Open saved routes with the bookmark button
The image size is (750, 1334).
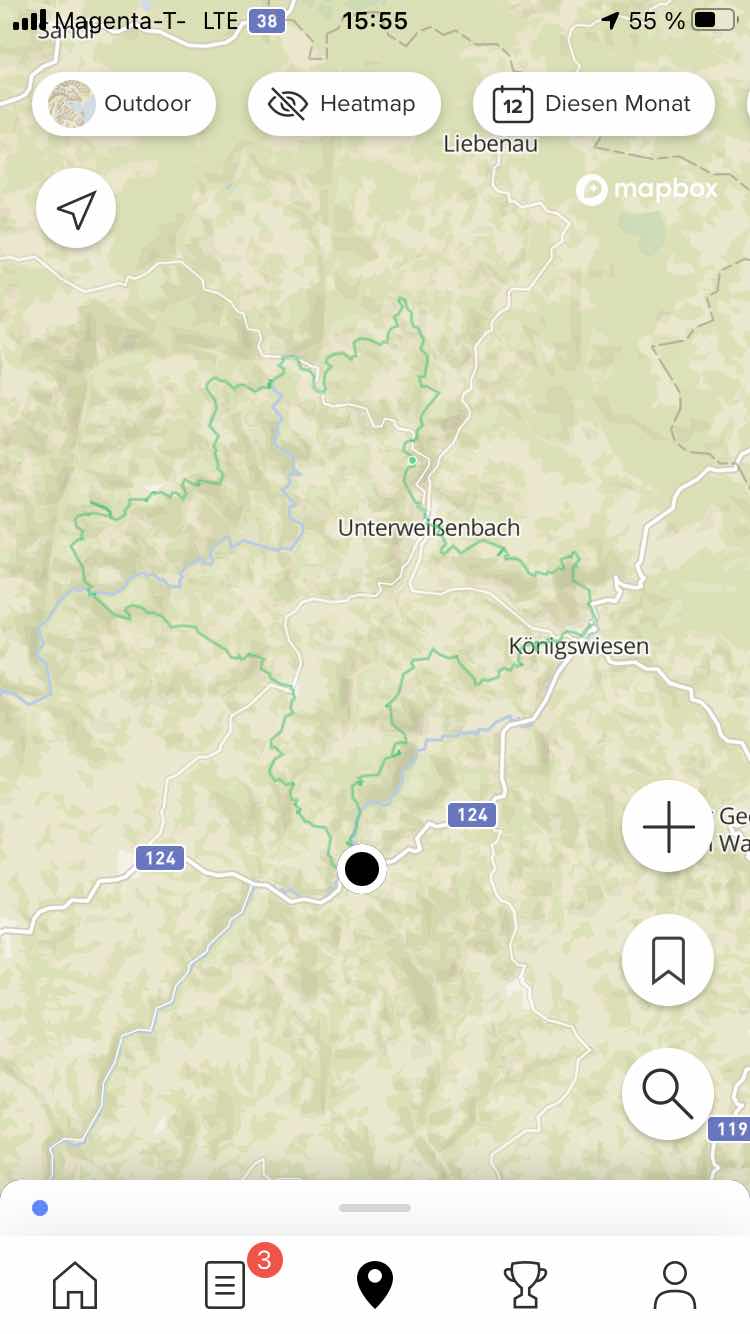pos(667,960)
